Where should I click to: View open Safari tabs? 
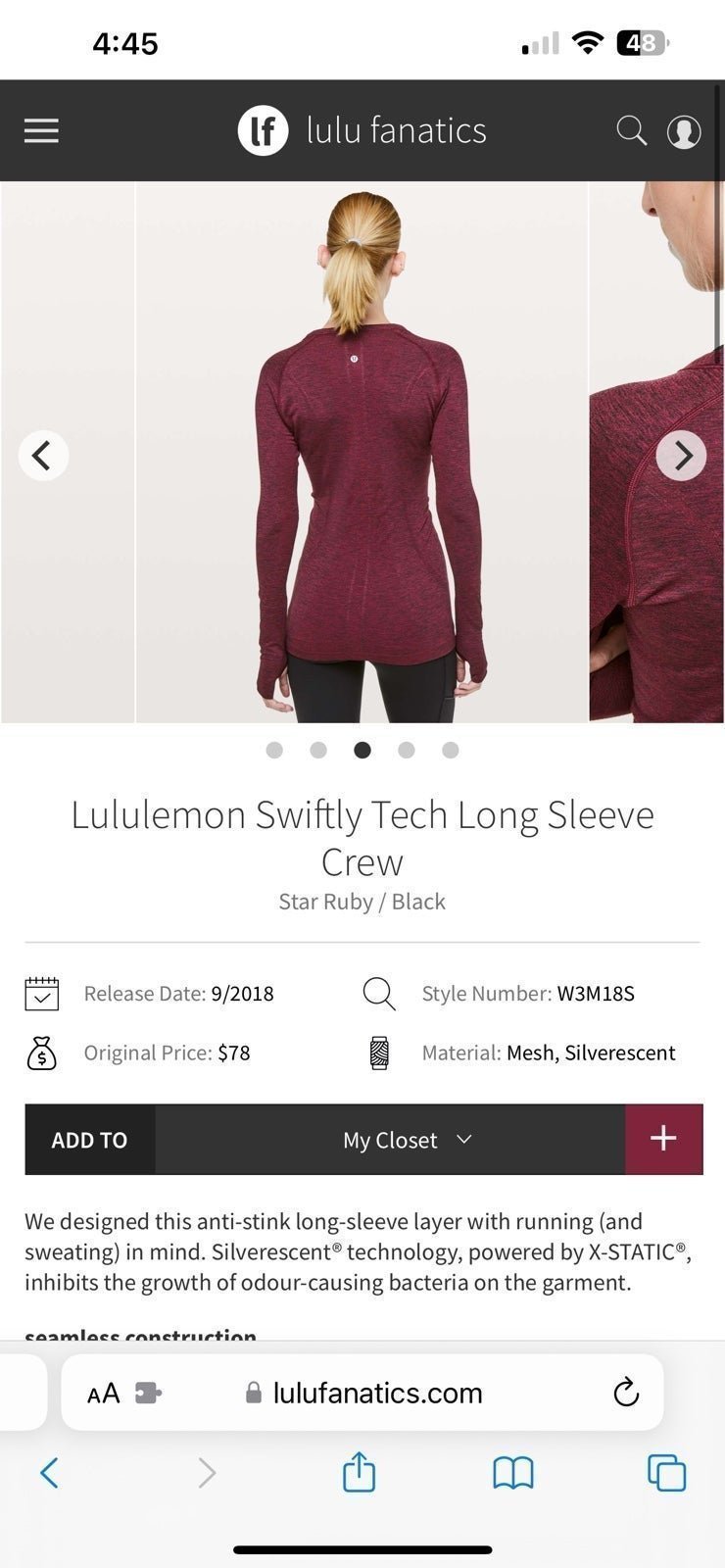coord(666,1472)
